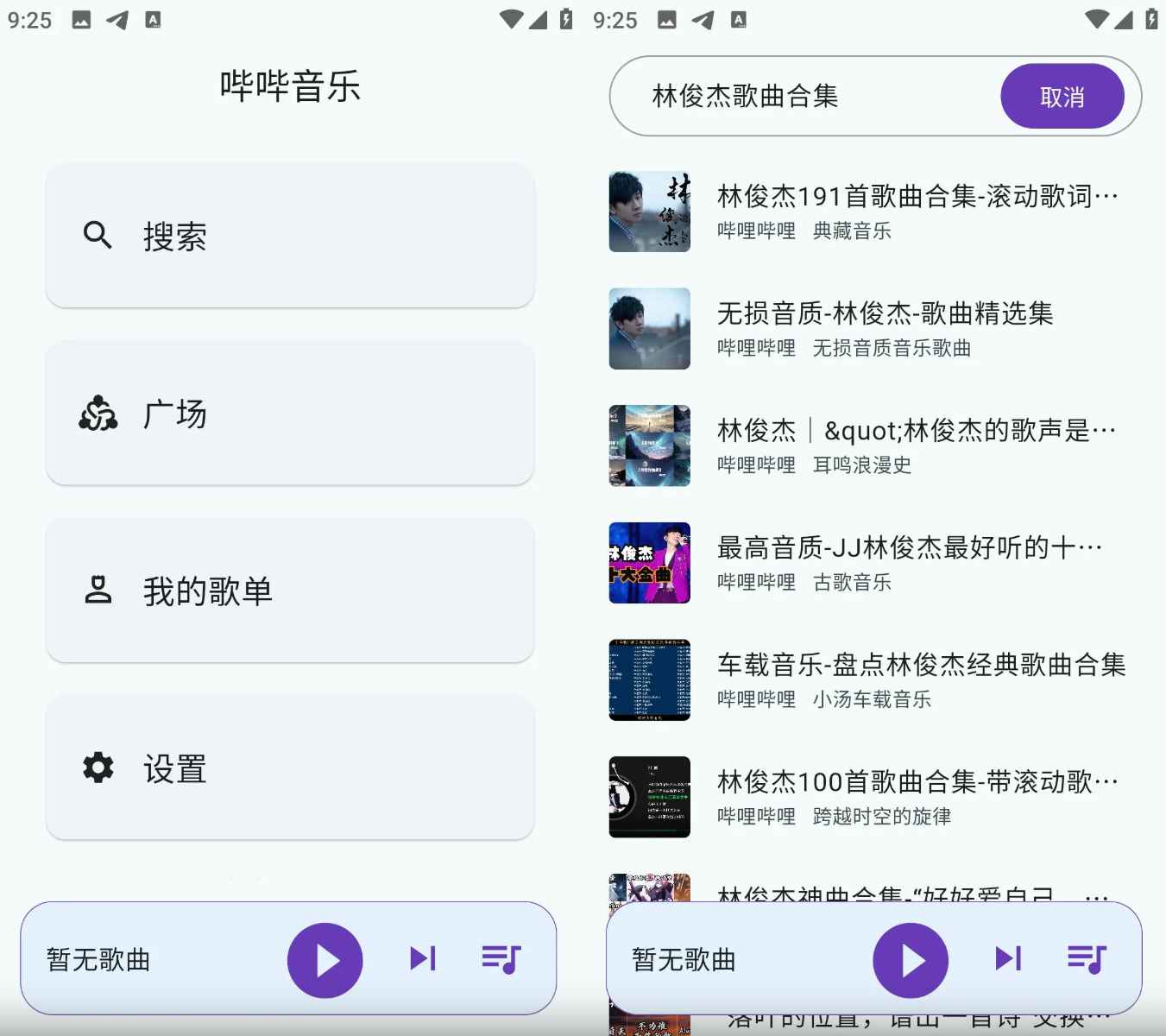Open the playlist queue in the left player bar
Screen dimensions: 1166x1036
click(x=501, y=958)
